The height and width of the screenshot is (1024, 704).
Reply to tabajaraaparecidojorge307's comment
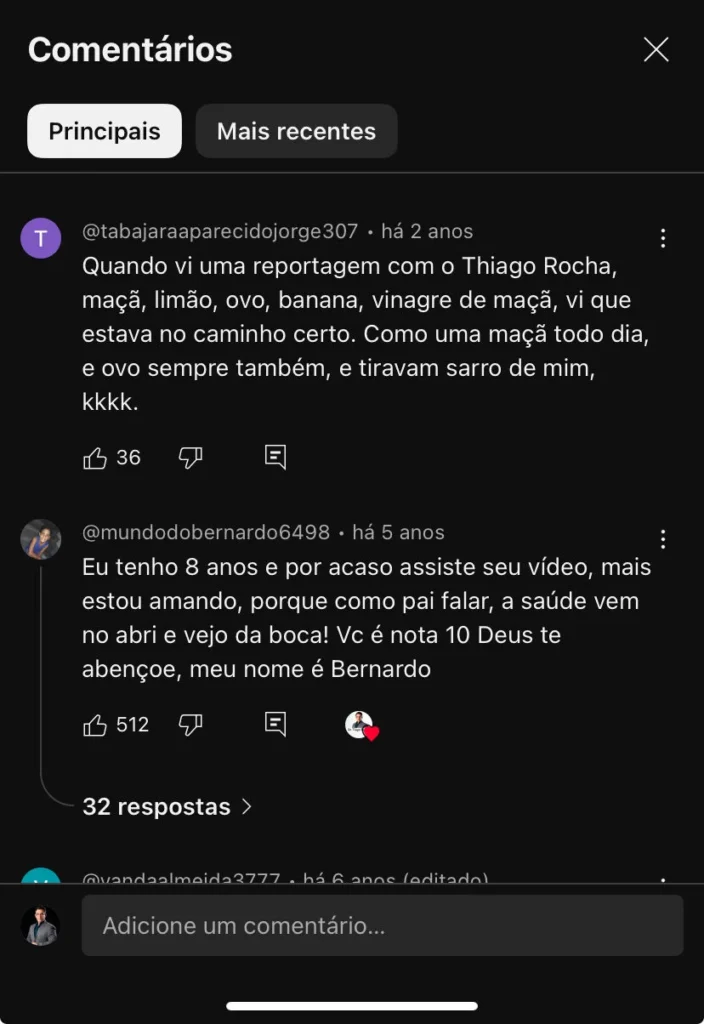point(276,458)
